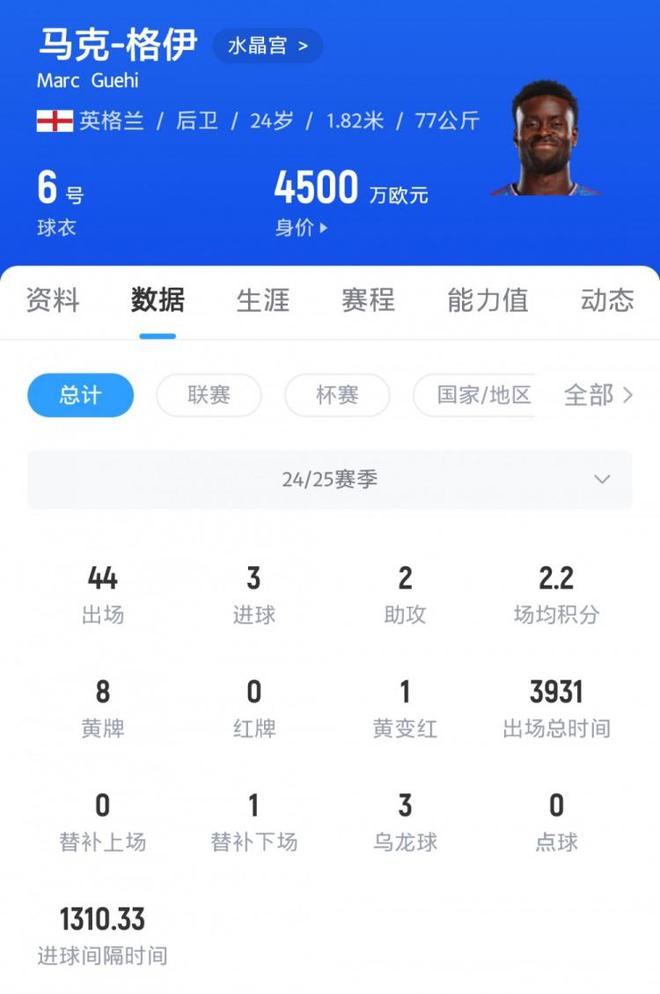
Task: Select the 总计 filter chip
Action: [x=80, y=395]
